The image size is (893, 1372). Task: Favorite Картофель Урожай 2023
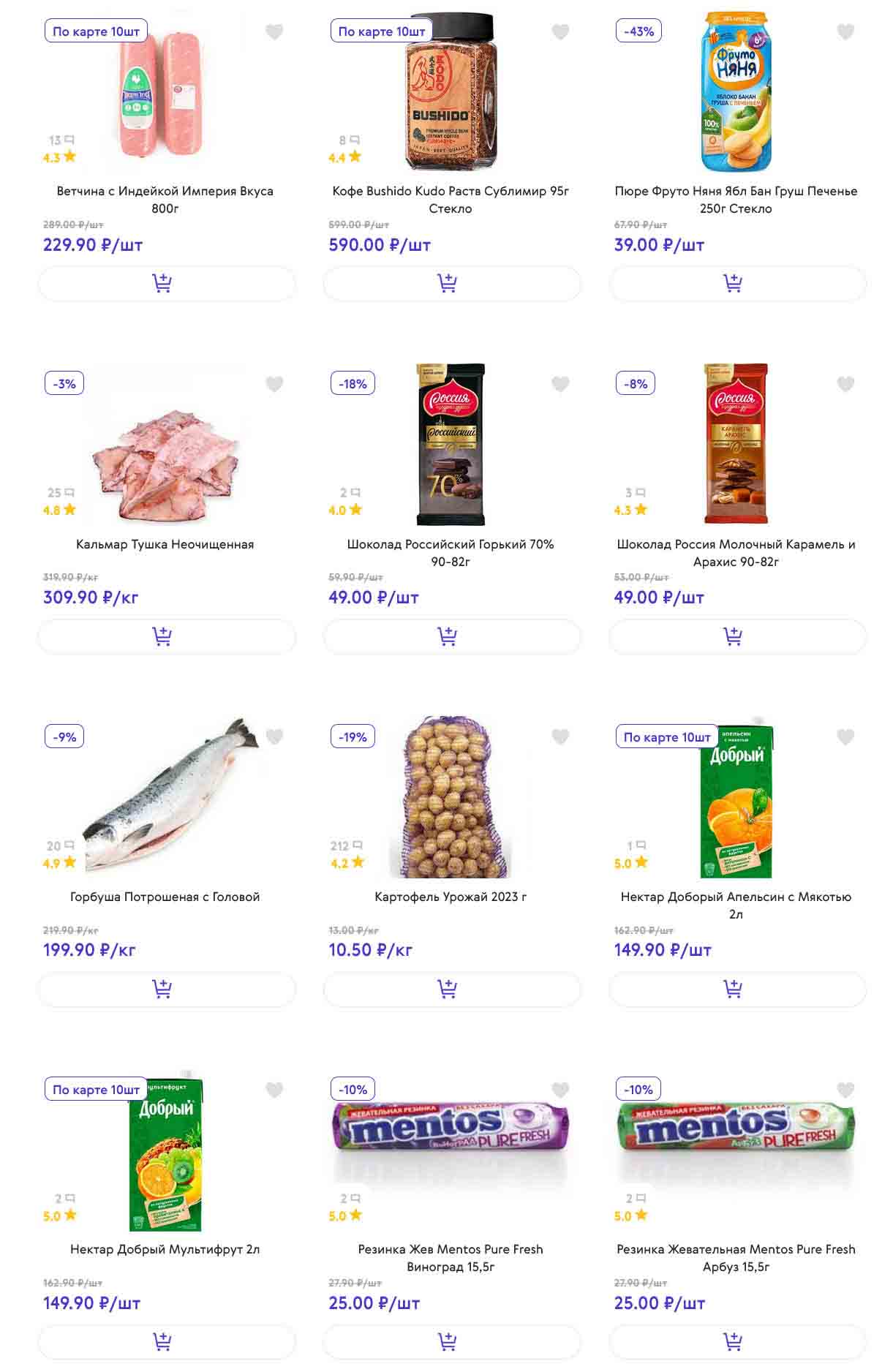560,737
